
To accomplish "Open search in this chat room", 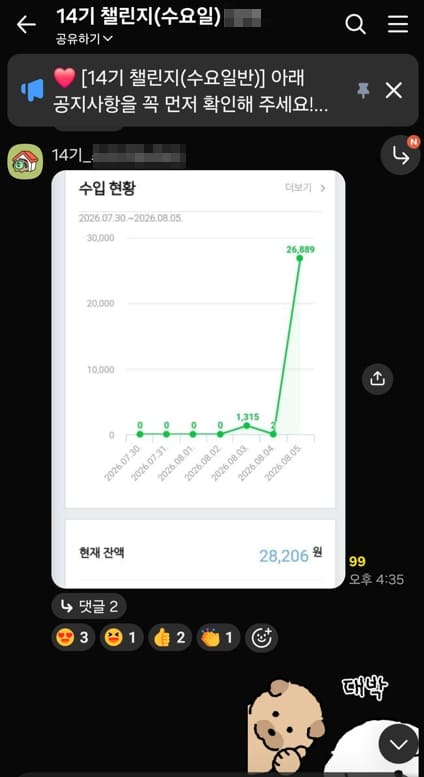I will coord(355,24).
